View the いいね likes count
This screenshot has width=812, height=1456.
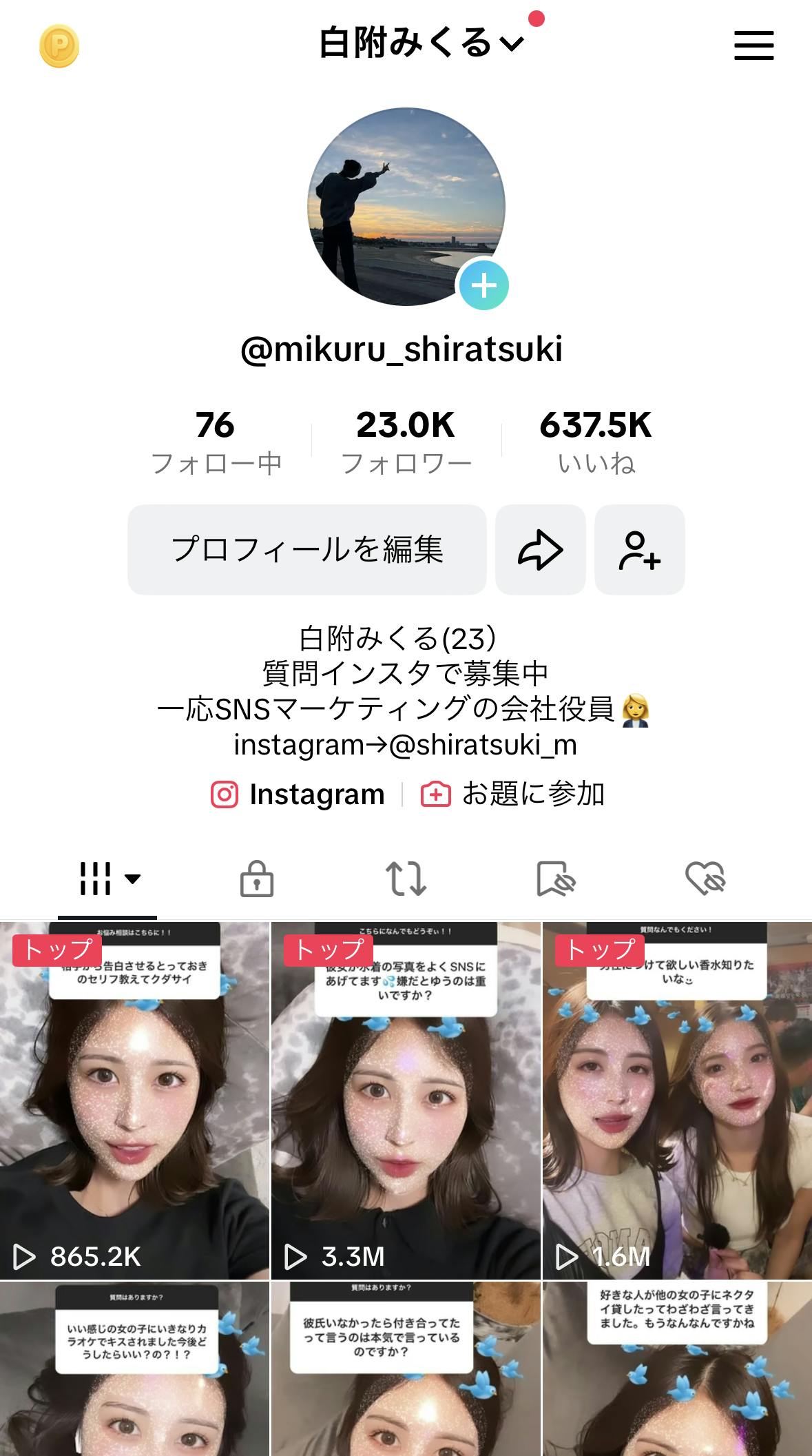pyautogui.click(x=596, y=442)
